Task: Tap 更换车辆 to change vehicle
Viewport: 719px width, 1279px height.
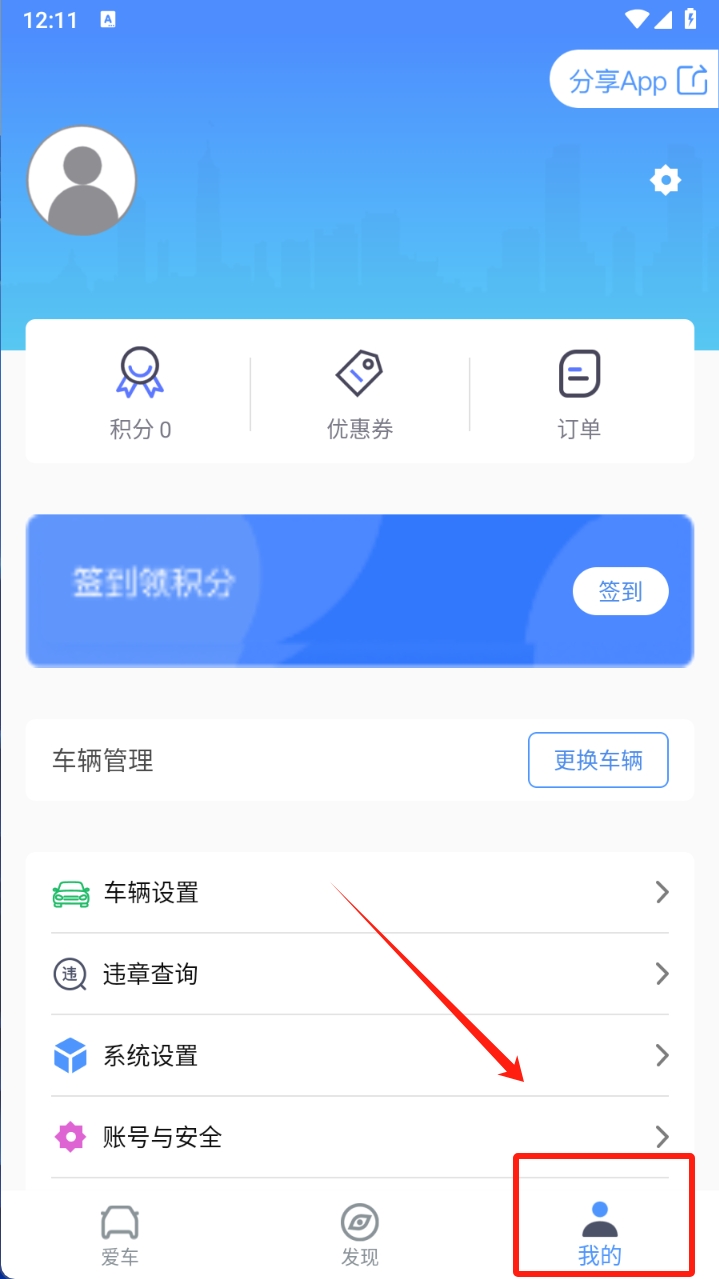Action: coord(598,760)
